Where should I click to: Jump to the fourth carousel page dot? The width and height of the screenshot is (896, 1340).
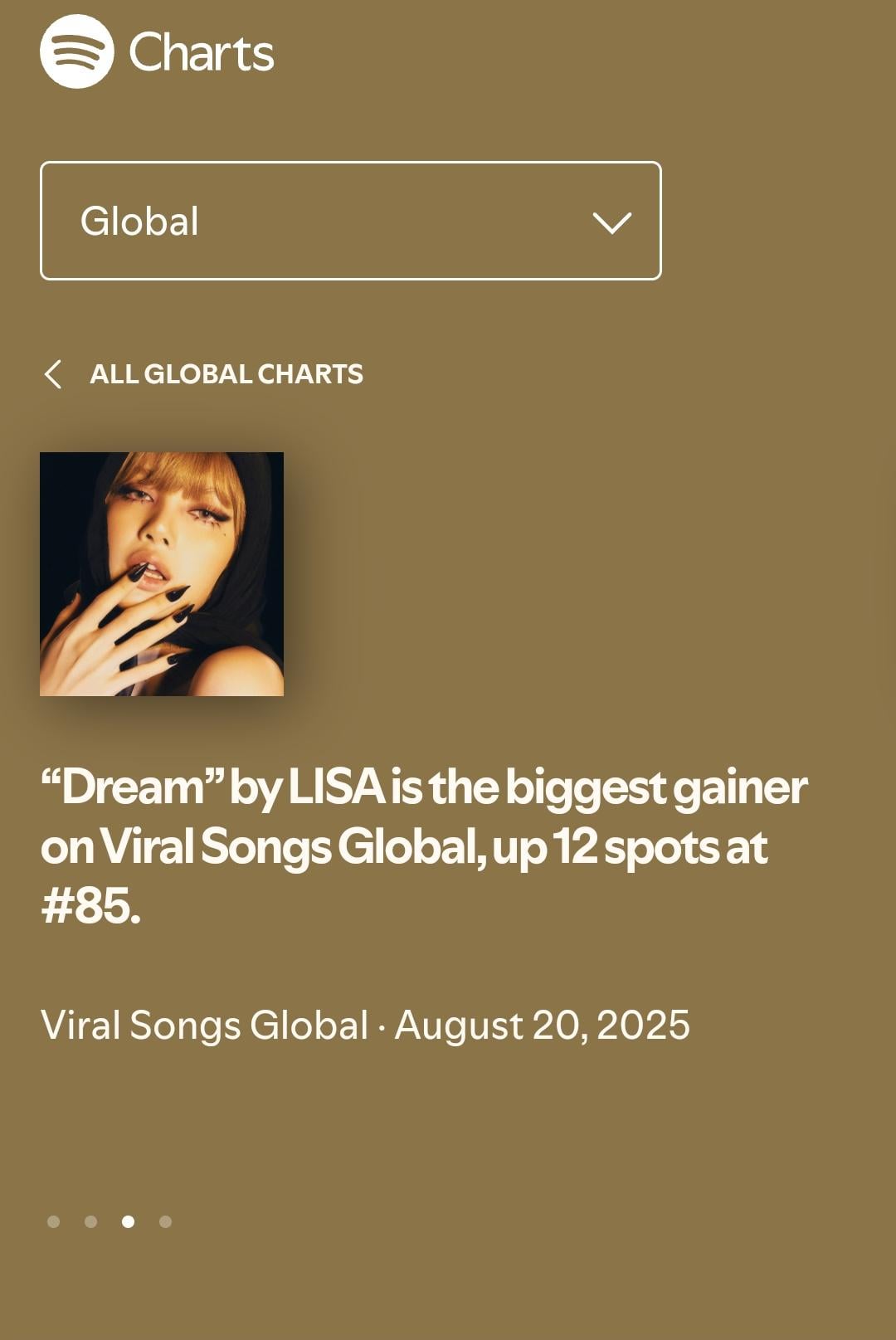pos(165,1221)
